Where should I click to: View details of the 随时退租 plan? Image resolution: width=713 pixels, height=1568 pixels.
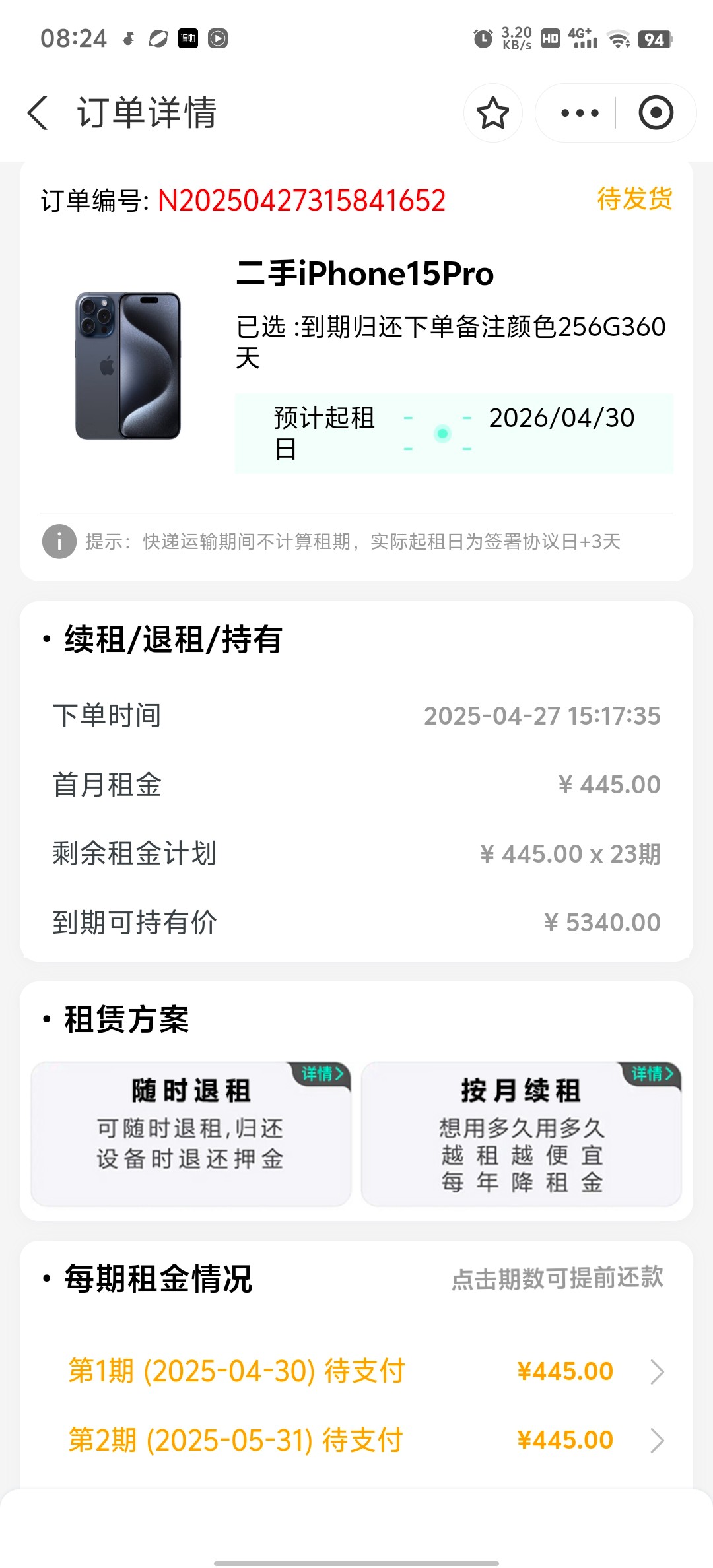point(323,1074)
